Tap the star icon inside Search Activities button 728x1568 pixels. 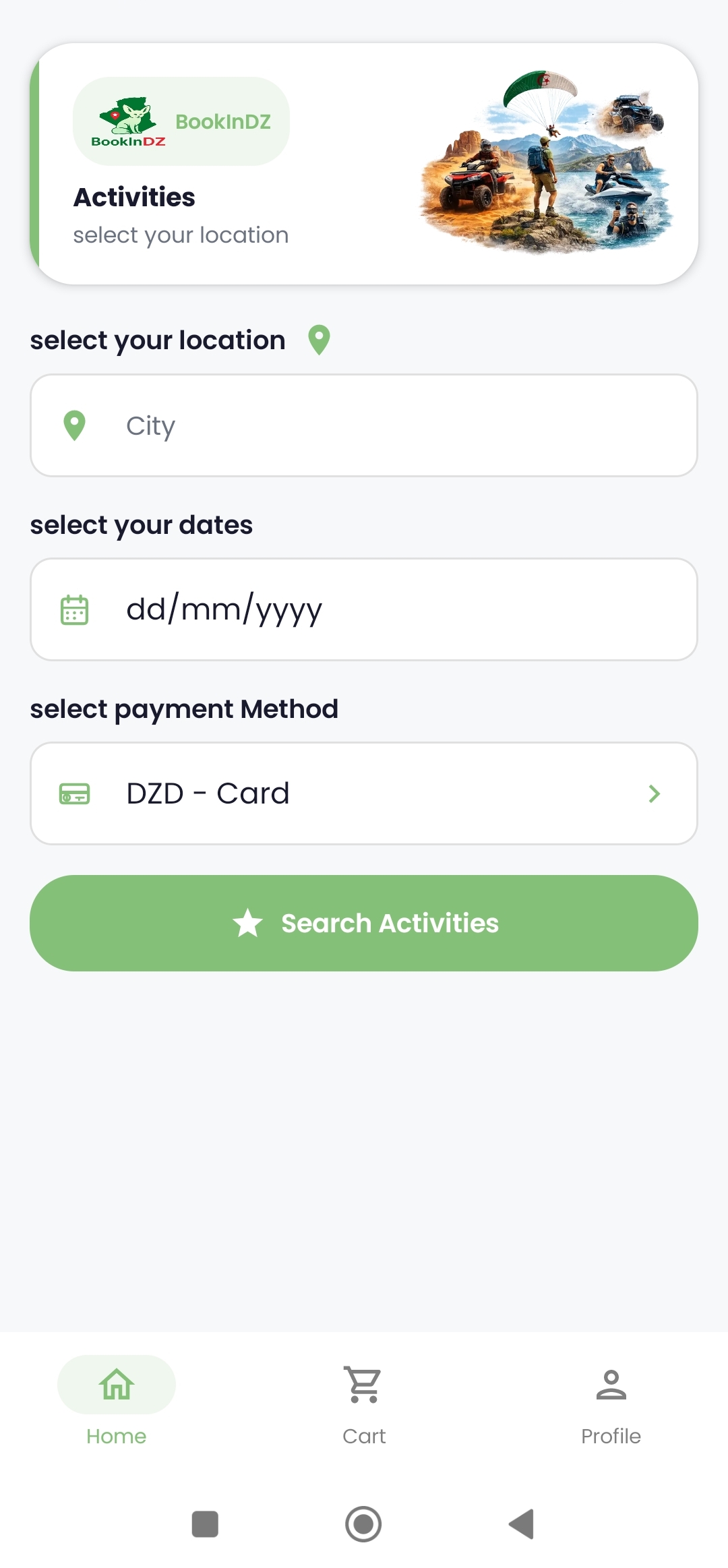pyautogui.click(x=247, y=923)
